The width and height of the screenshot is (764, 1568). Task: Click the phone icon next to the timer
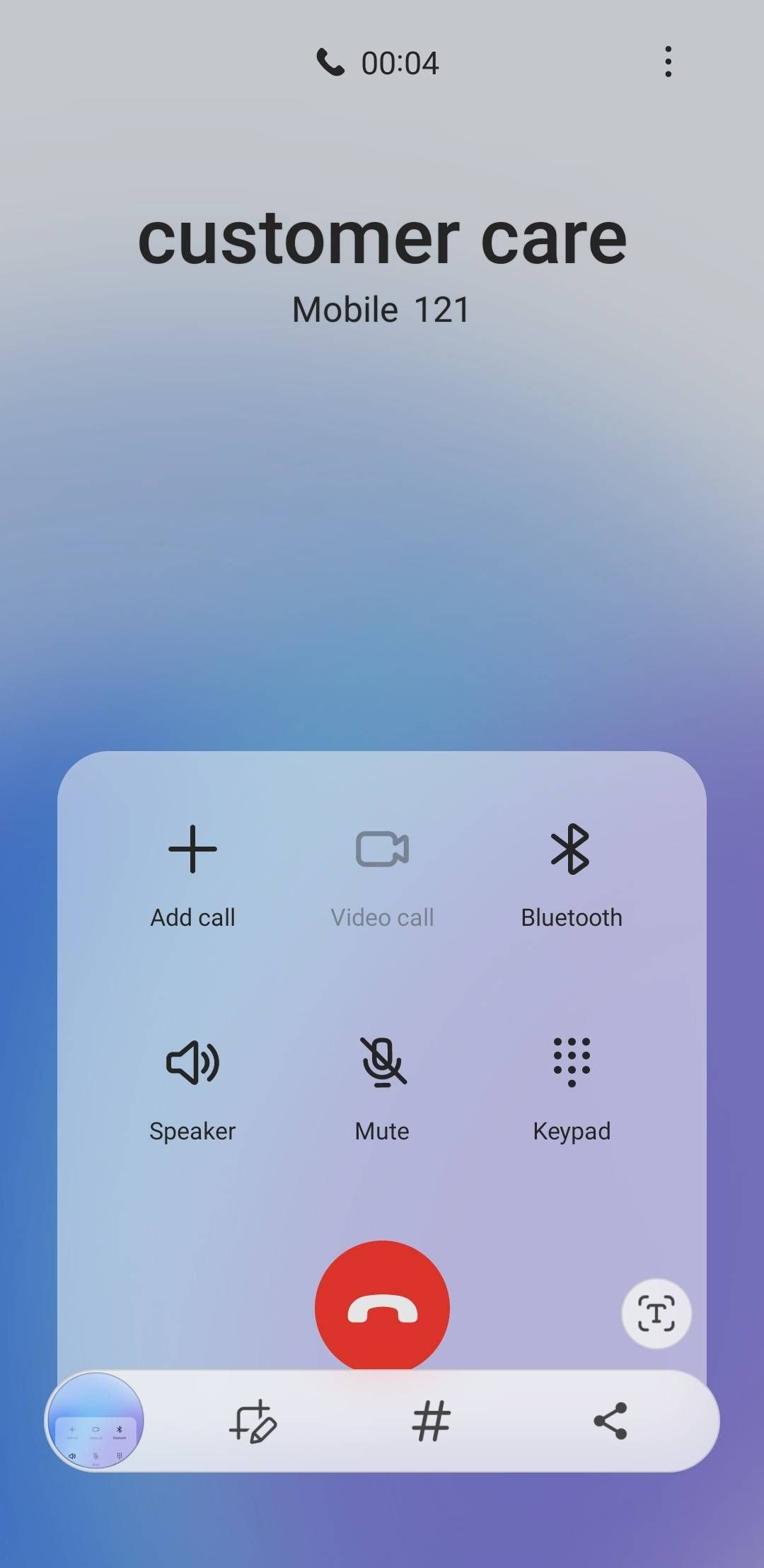point(332,62)
